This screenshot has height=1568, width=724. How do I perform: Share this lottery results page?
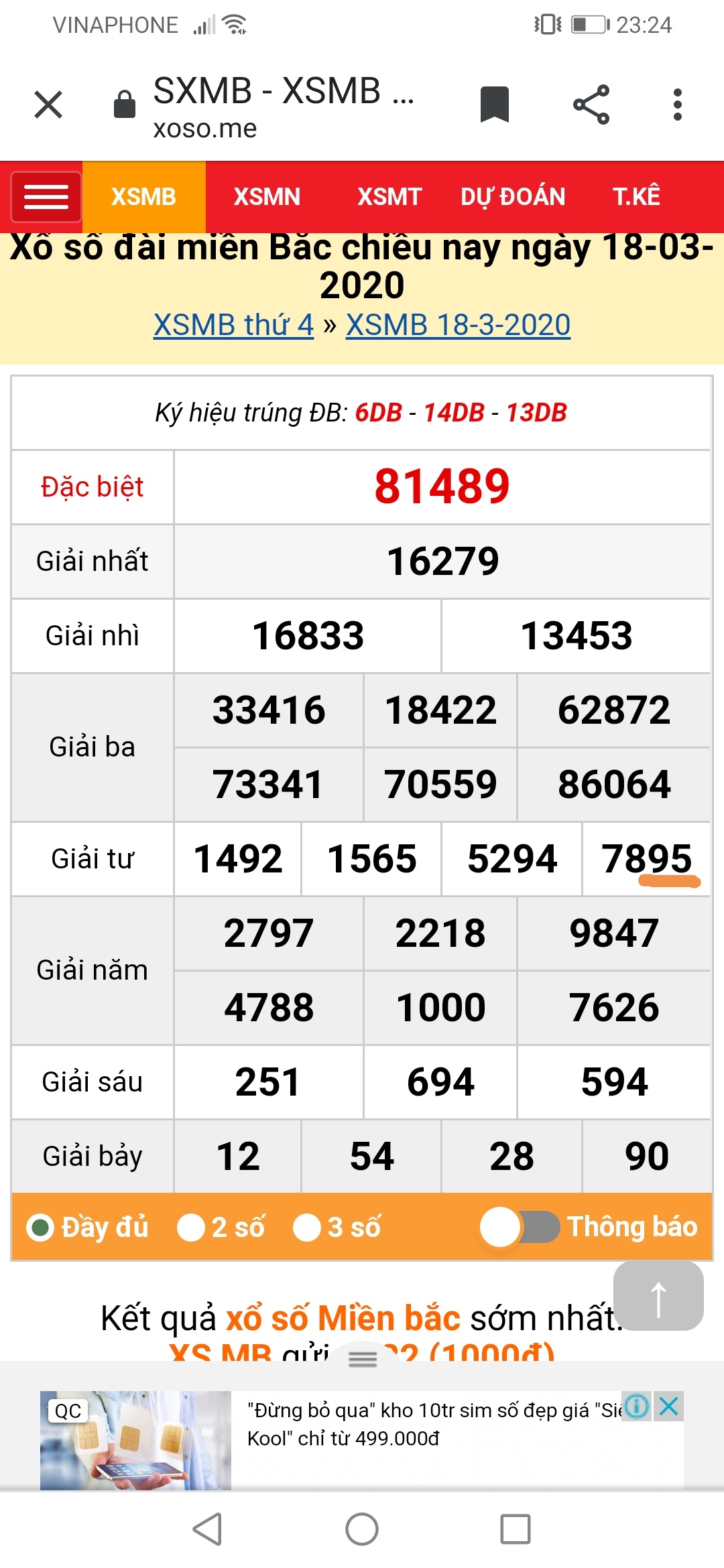click(x=591, y=105)
